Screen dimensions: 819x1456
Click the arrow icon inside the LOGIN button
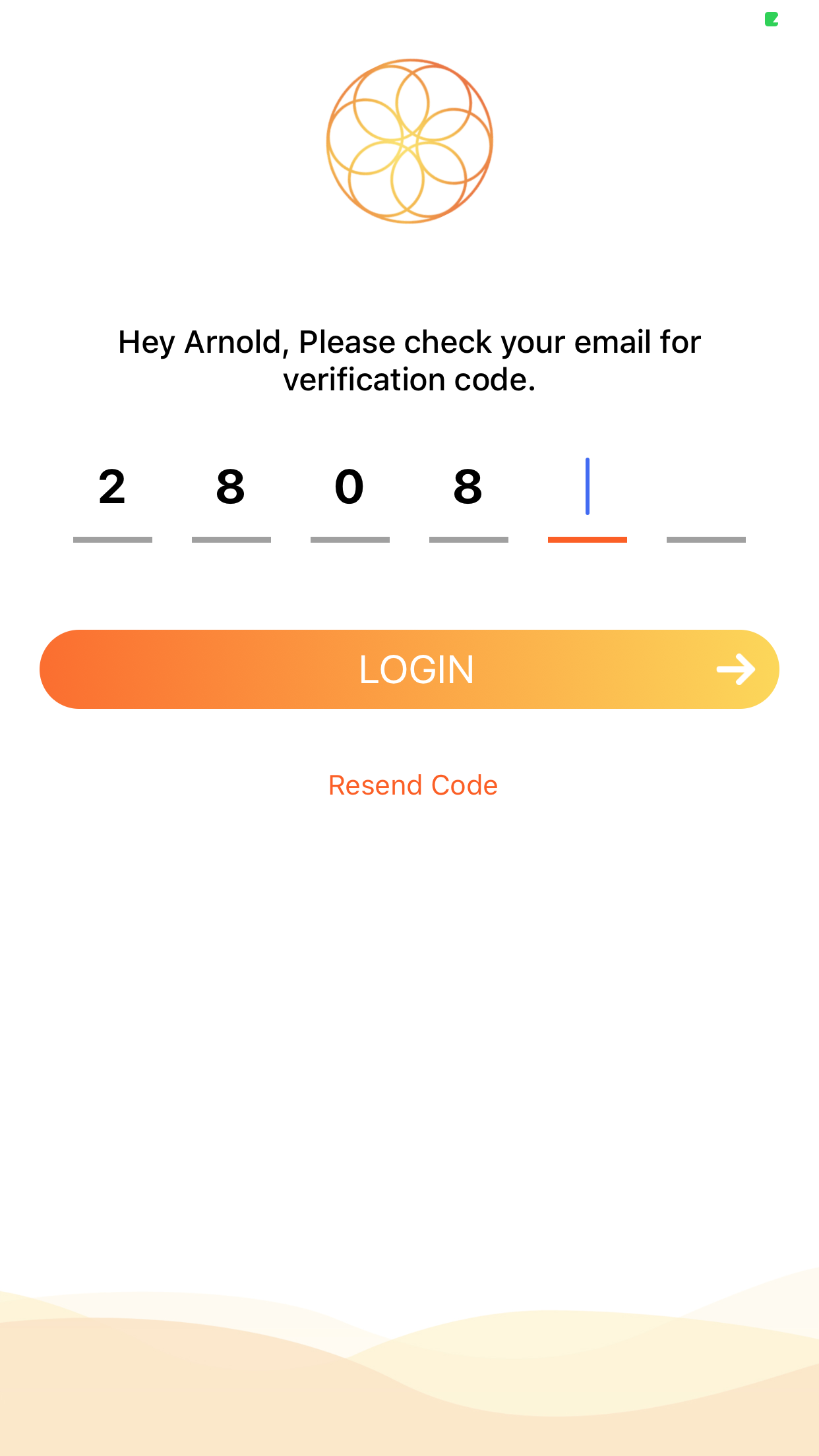coord(737,669)
